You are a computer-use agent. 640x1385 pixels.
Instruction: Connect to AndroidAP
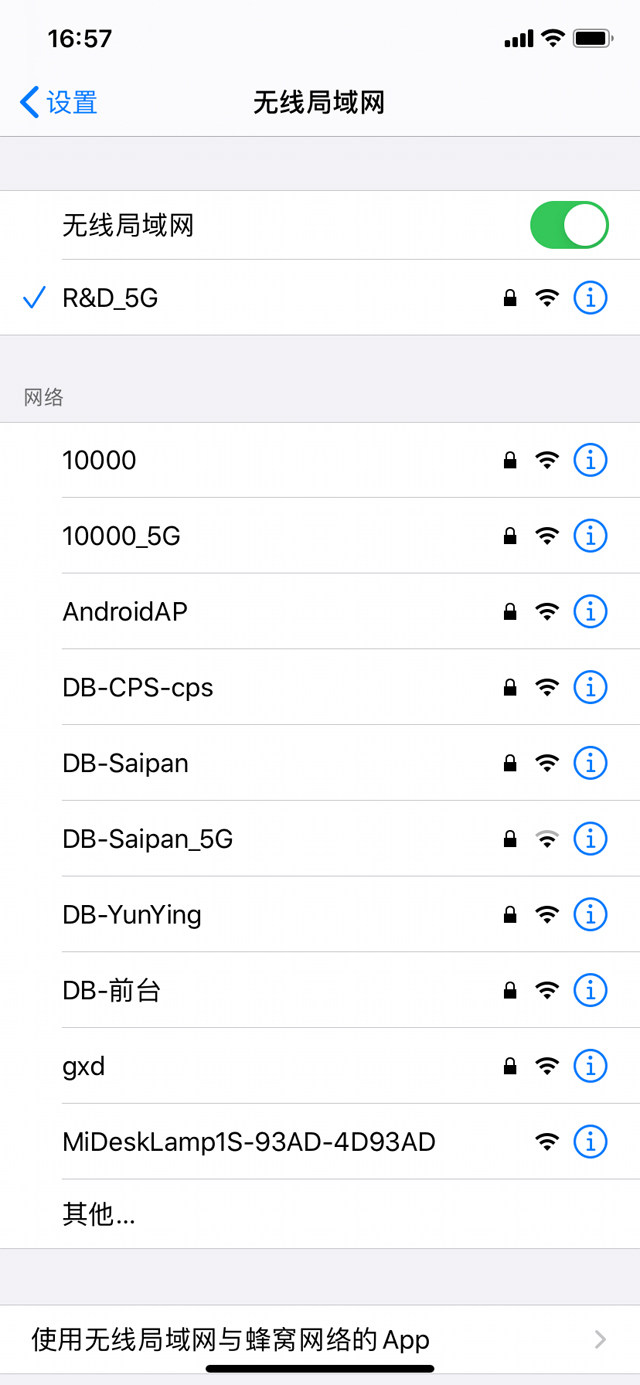tap(125, 611)
